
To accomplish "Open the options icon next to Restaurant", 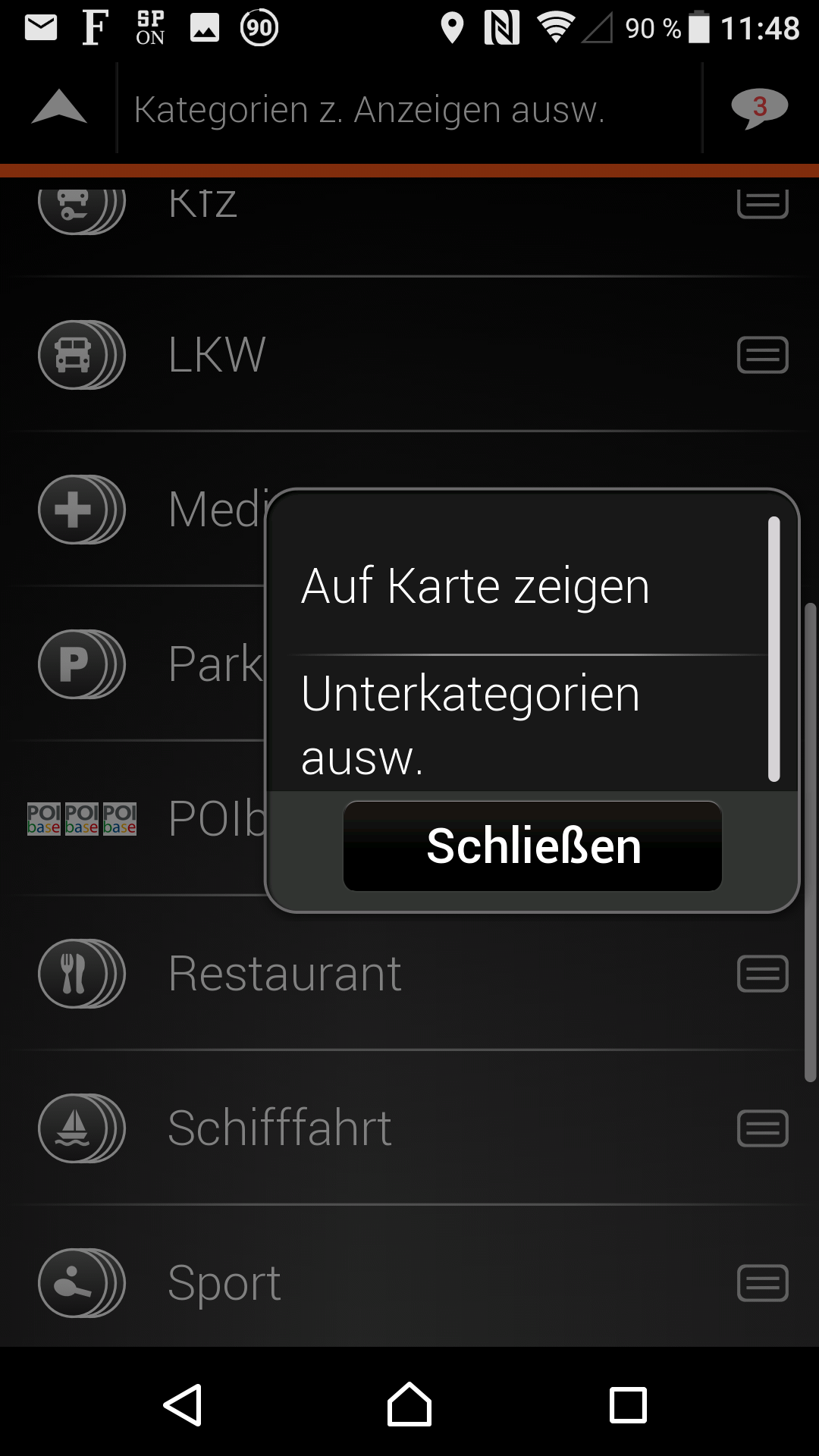I will (762, 974).
